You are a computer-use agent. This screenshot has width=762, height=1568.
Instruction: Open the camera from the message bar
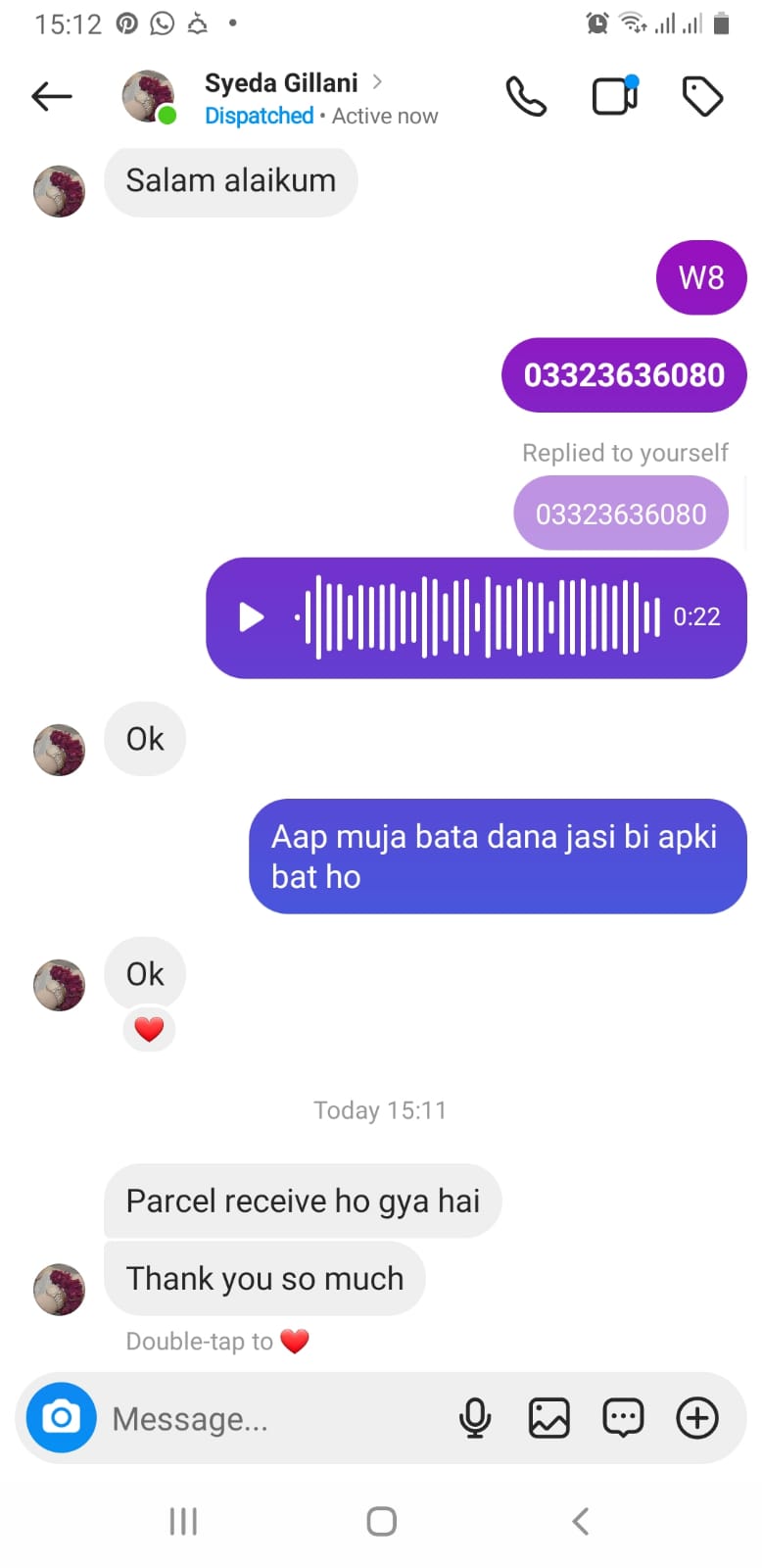(x=61, y=1417)
